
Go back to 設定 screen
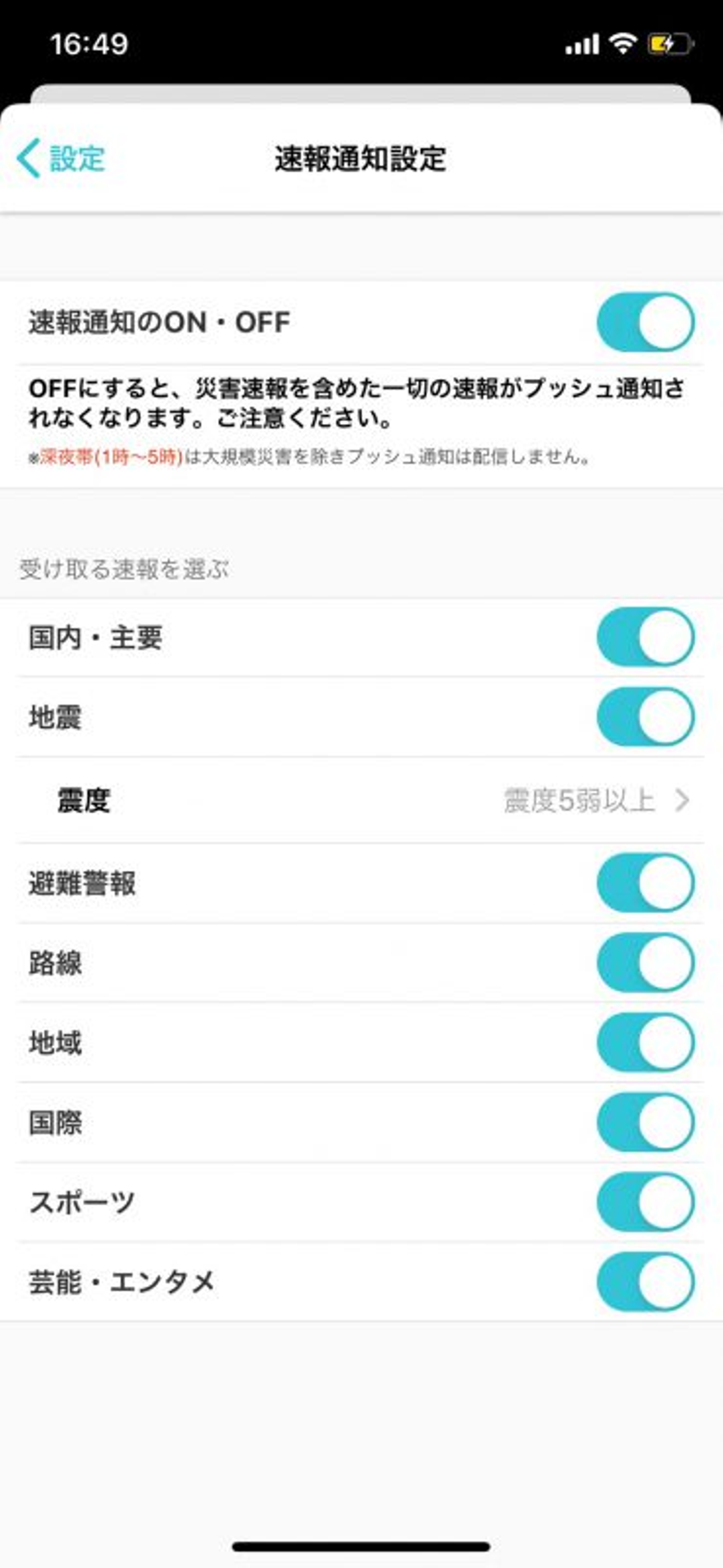pos(61,158)
